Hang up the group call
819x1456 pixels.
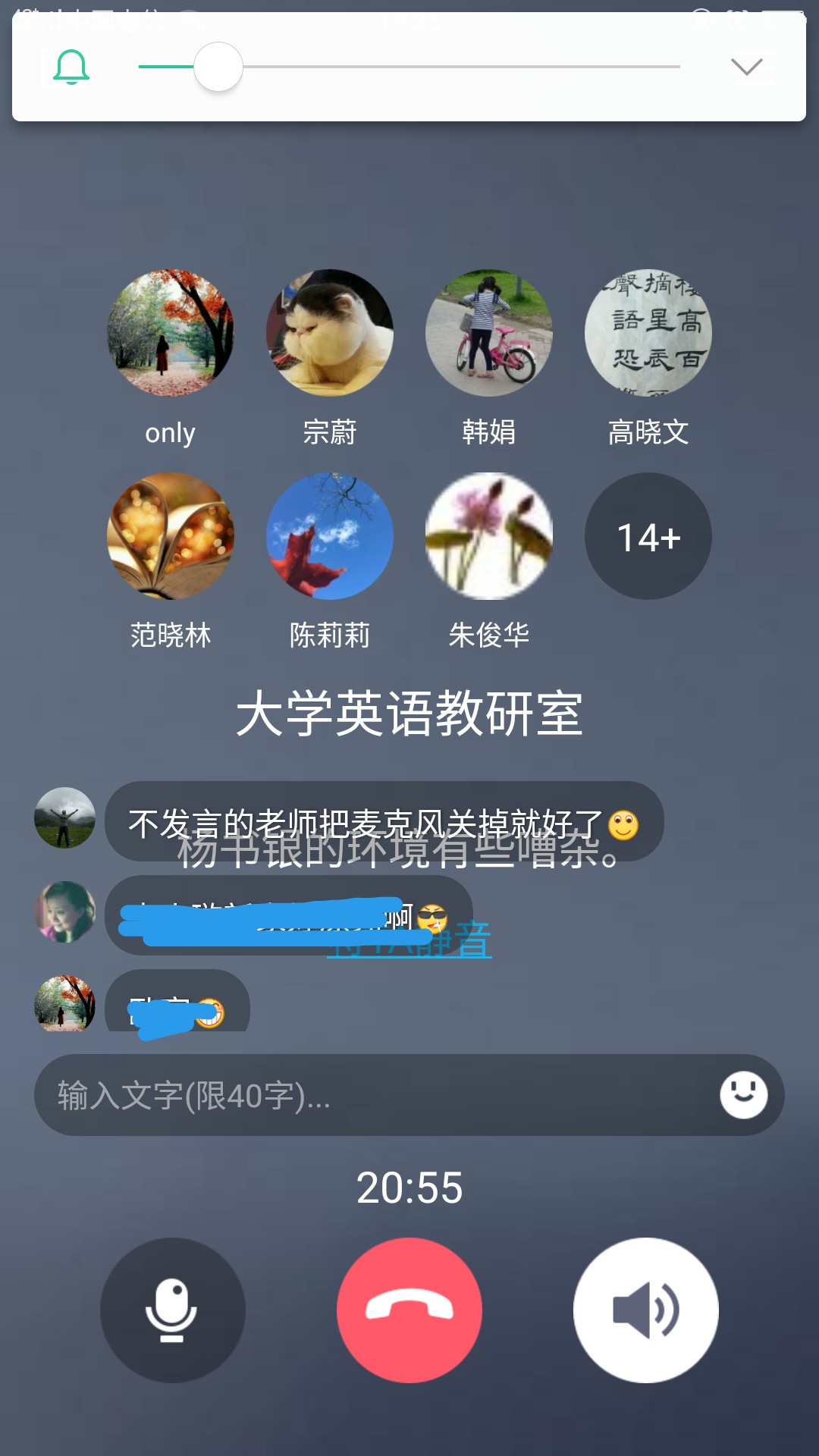point(409,1310)
